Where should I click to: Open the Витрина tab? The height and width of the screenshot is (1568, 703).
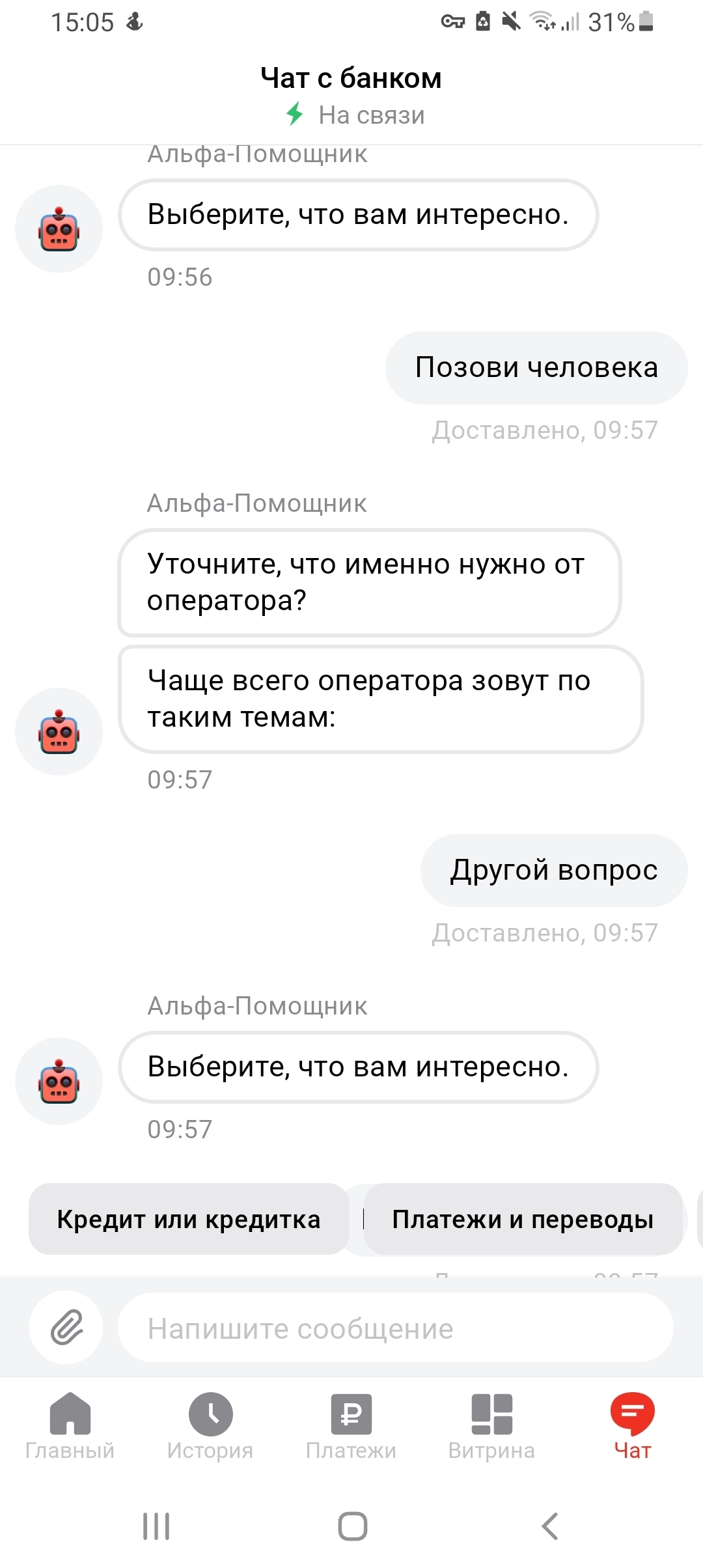pyautogui.click(x=491, y=1425)
